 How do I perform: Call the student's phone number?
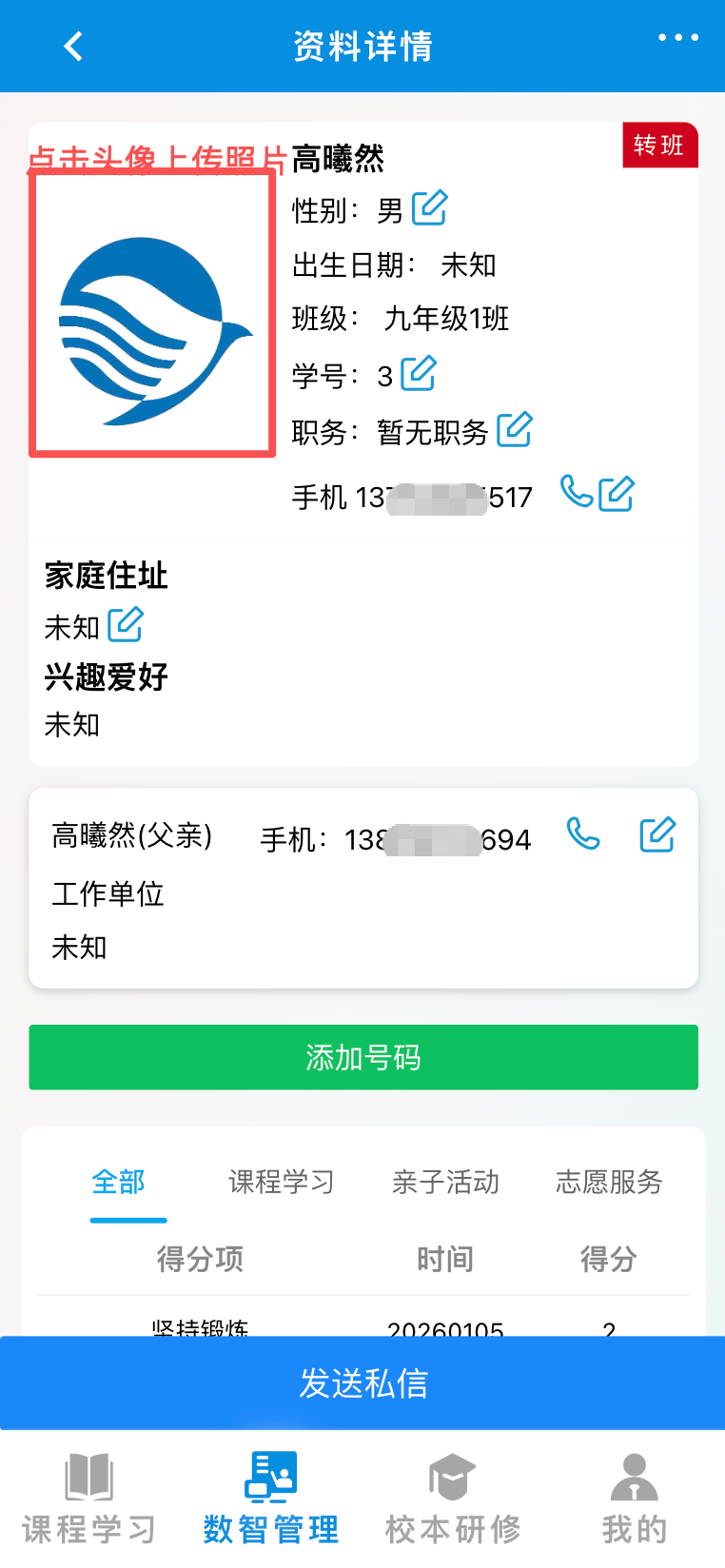(577, 492)
